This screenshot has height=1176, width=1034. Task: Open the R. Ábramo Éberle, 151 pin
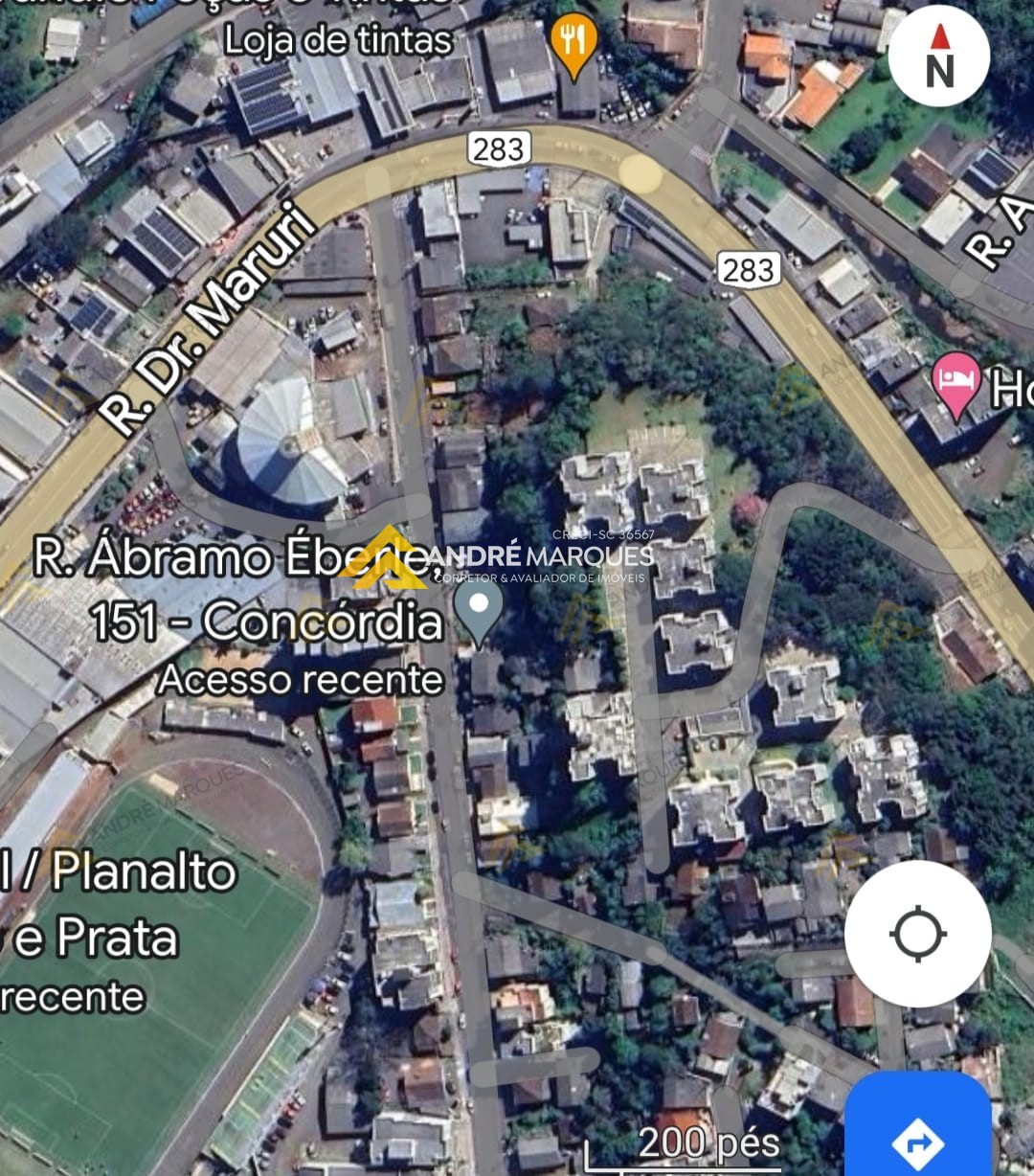[x=478, y=610]
